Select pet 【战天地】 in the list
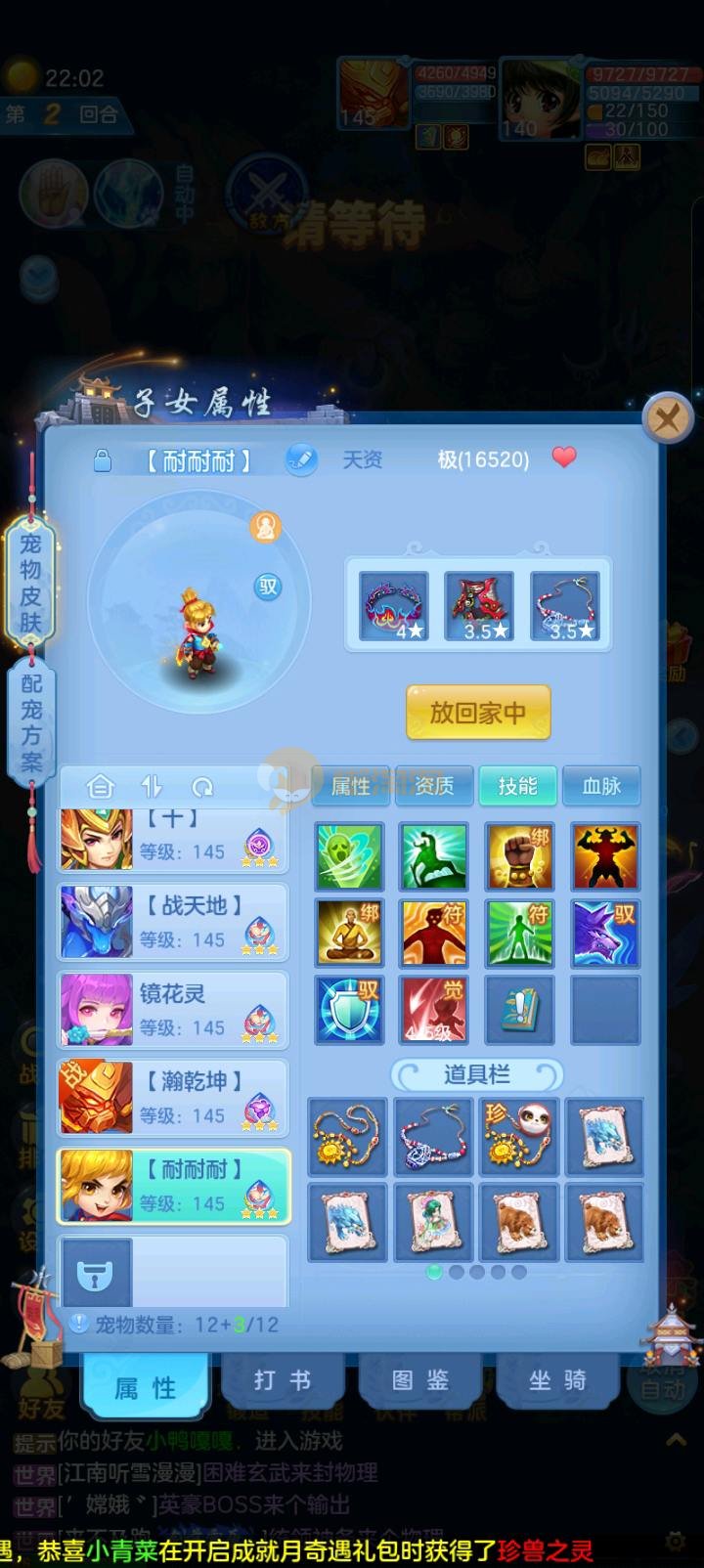The height and width of the screenshot is (1568, 704). pyautogui.click(x=174, y=922)
